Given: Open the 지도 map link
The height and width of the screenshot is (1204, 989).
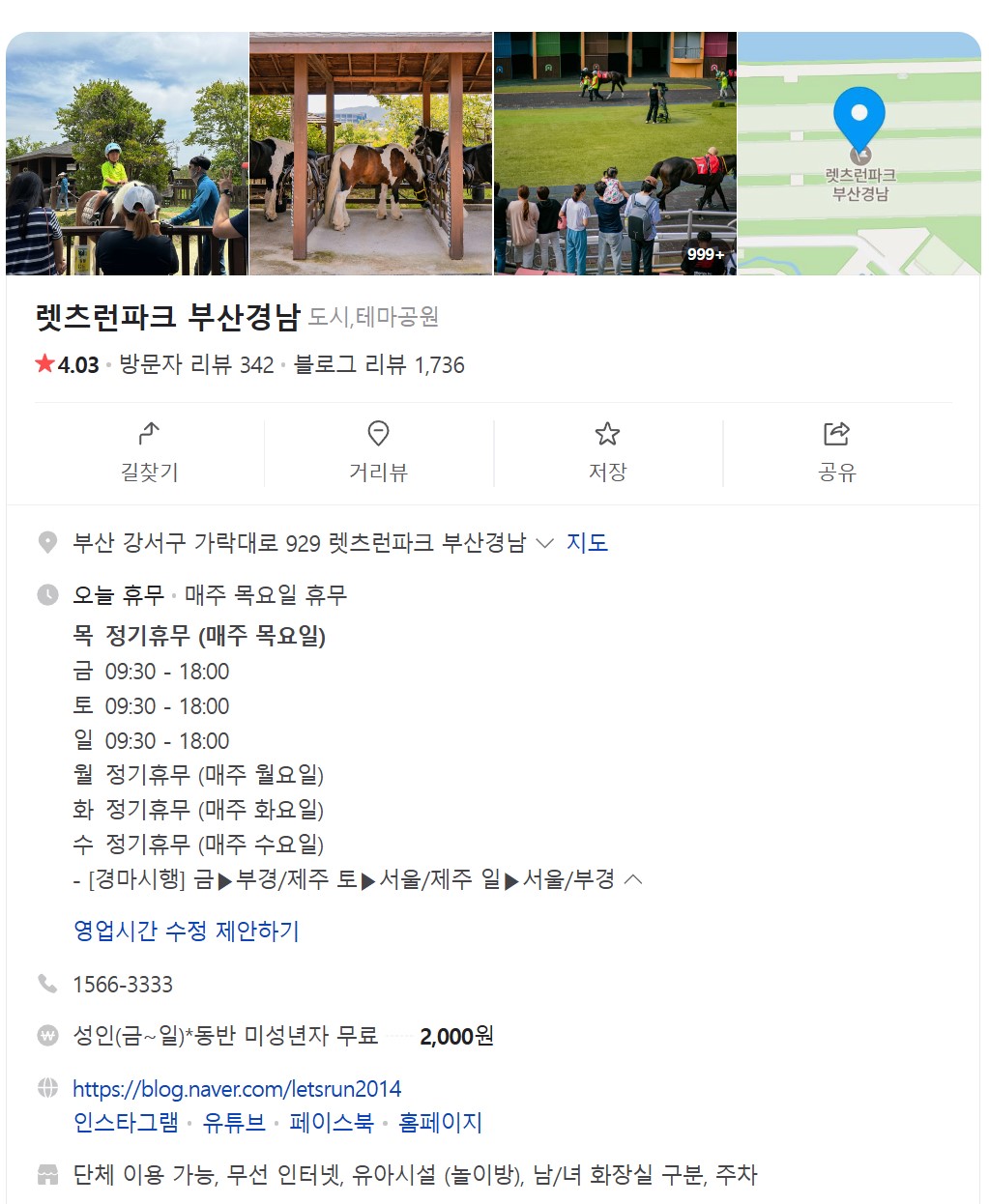Looking at the screenshot, I should click(586, 543).
